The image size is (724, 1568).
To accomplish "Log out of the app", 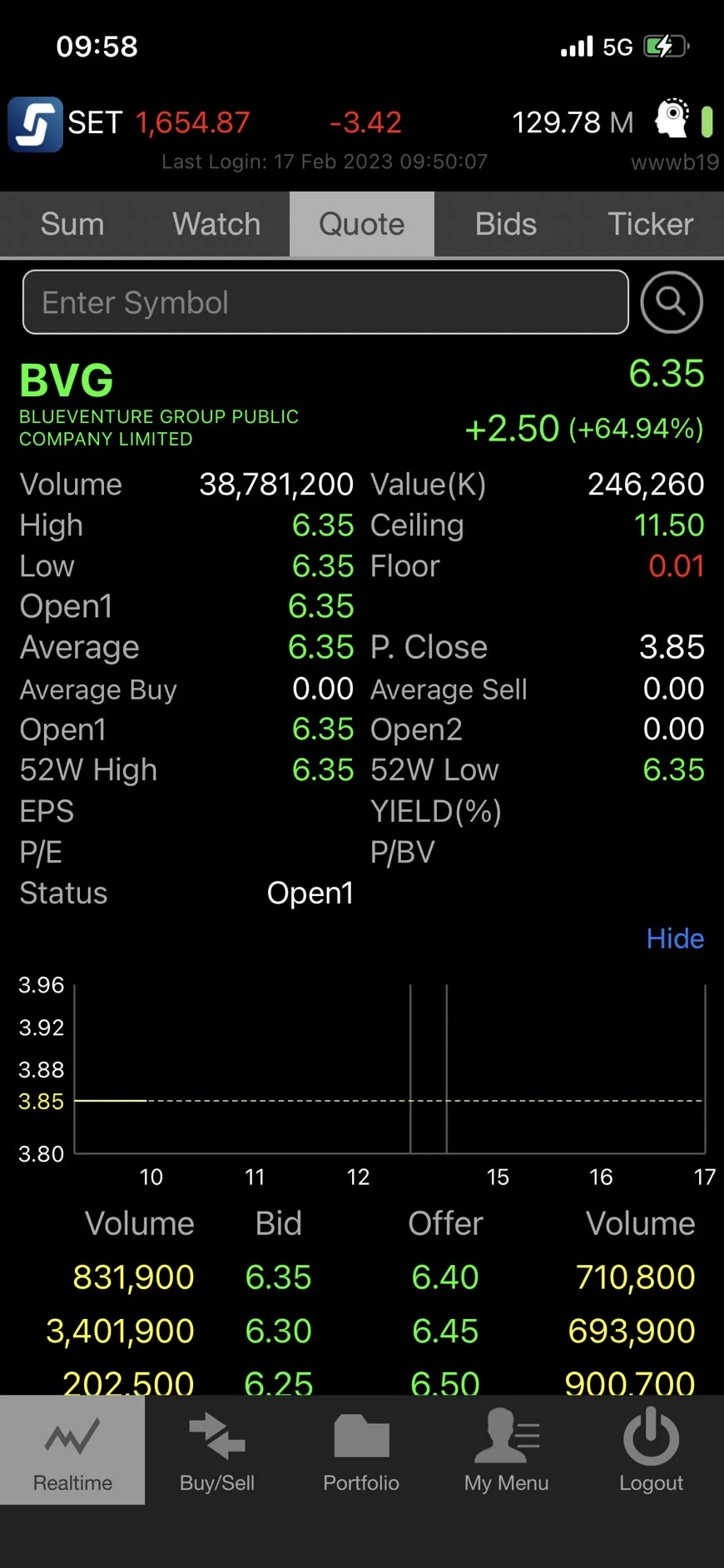I will 651,1450.
